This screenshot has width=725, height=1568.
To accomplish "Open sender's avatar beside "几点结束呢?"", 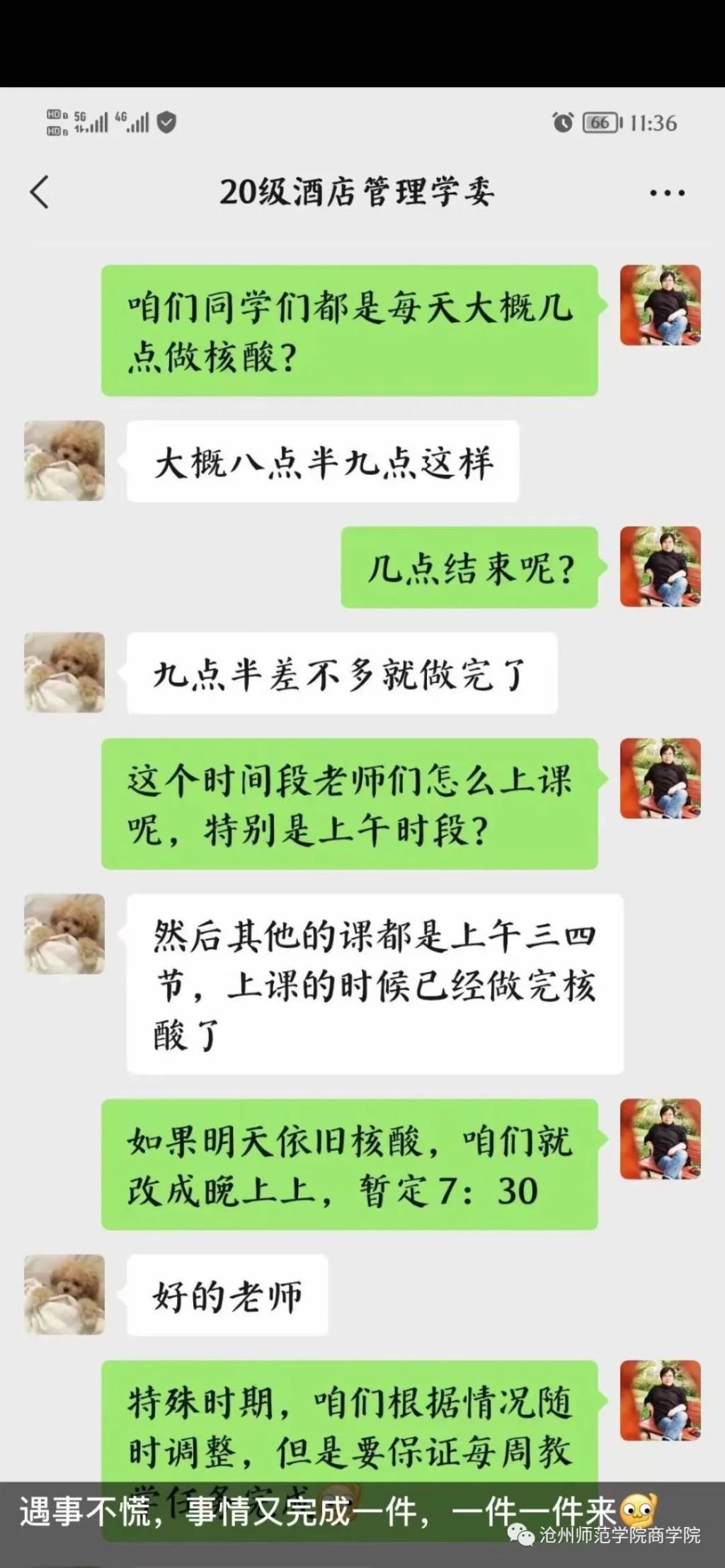I will pos(660,567).
